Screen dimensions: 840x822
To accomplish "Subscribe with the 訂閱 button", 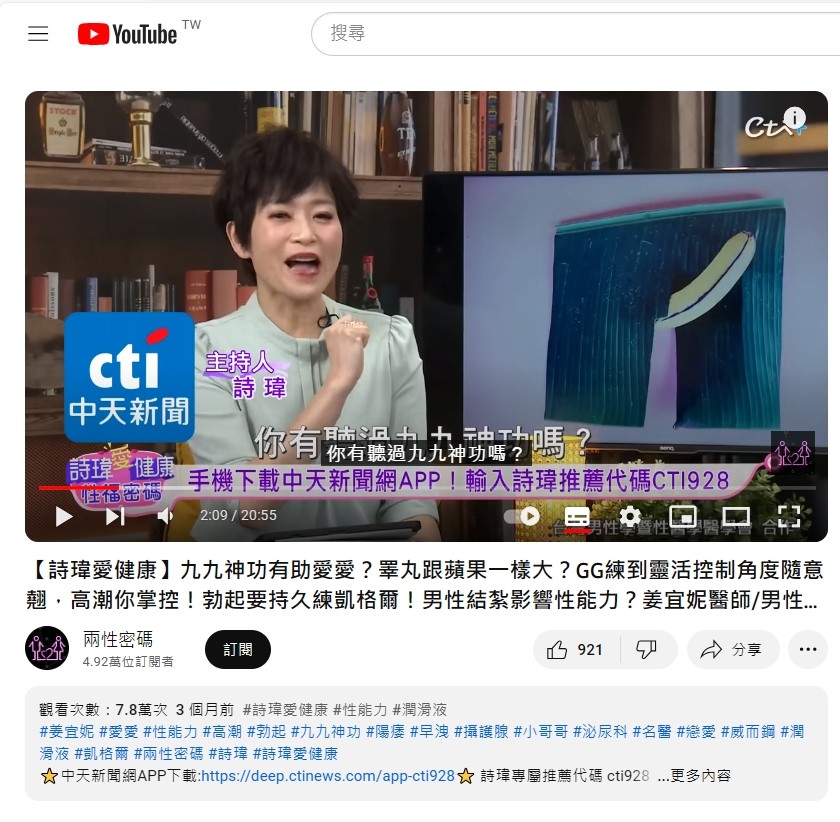I will [238, 650].
